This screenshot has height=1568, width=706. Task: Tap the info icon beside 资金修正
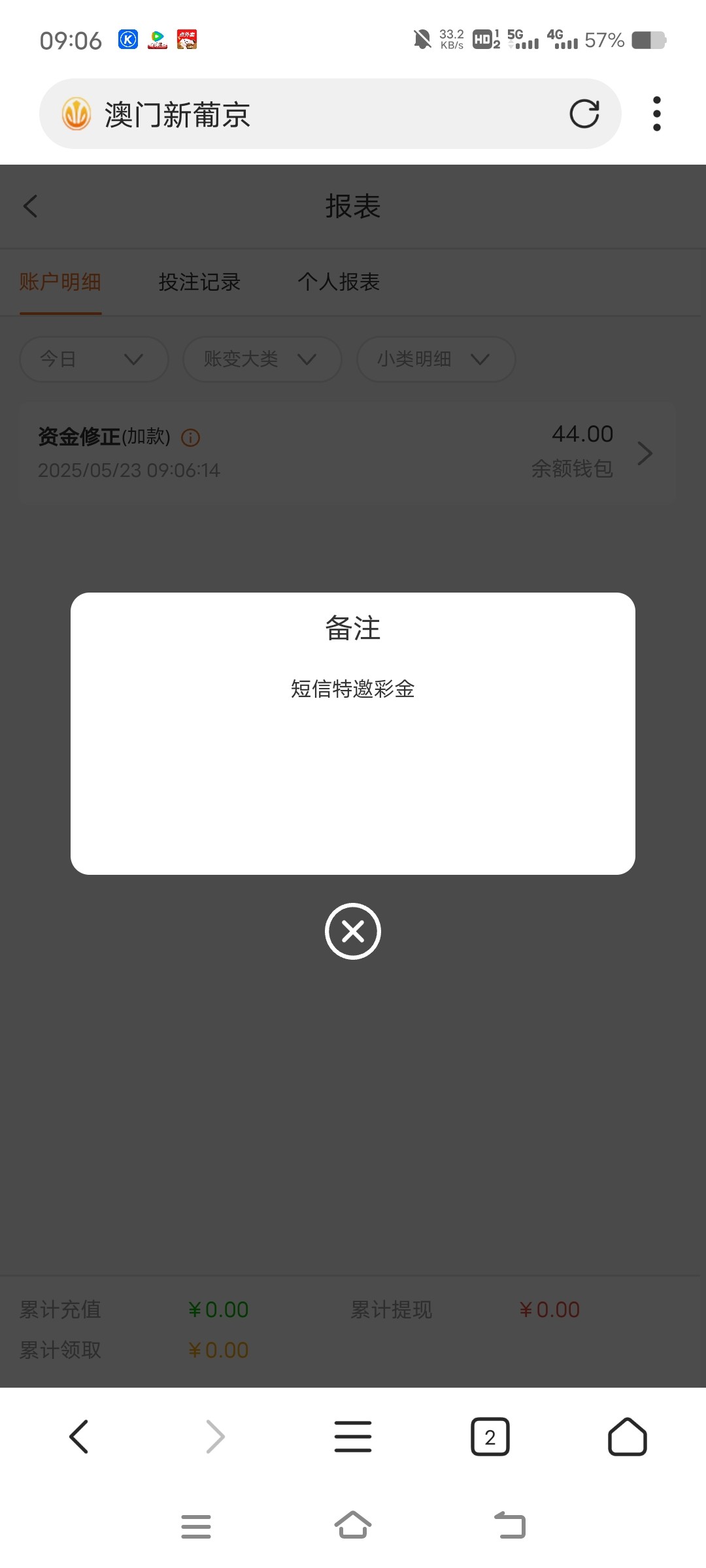click(x=190, y=438)
